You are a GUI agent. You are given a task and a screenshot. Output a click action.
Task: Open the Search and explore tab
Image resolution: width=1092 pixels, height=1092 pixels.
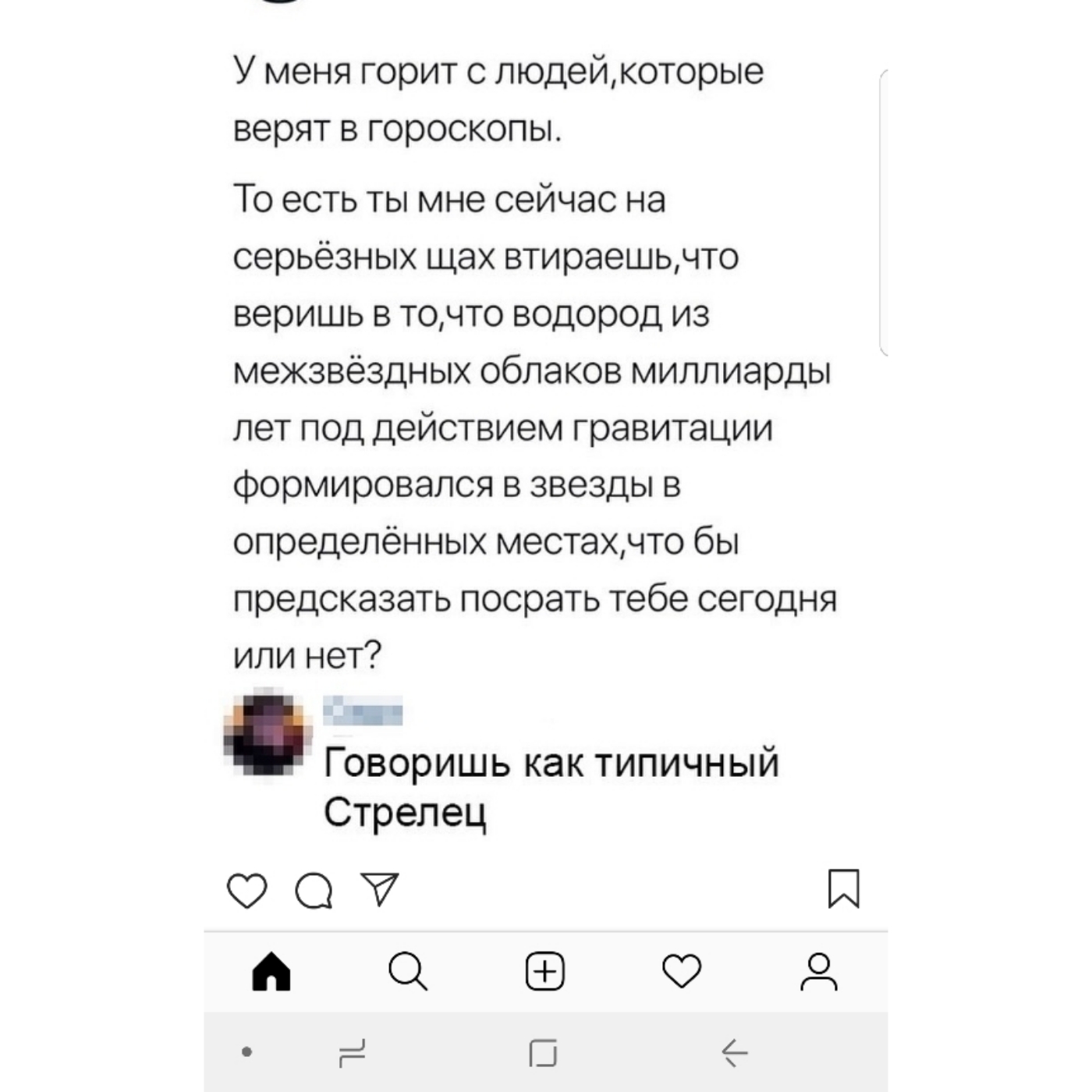[408, 973]
